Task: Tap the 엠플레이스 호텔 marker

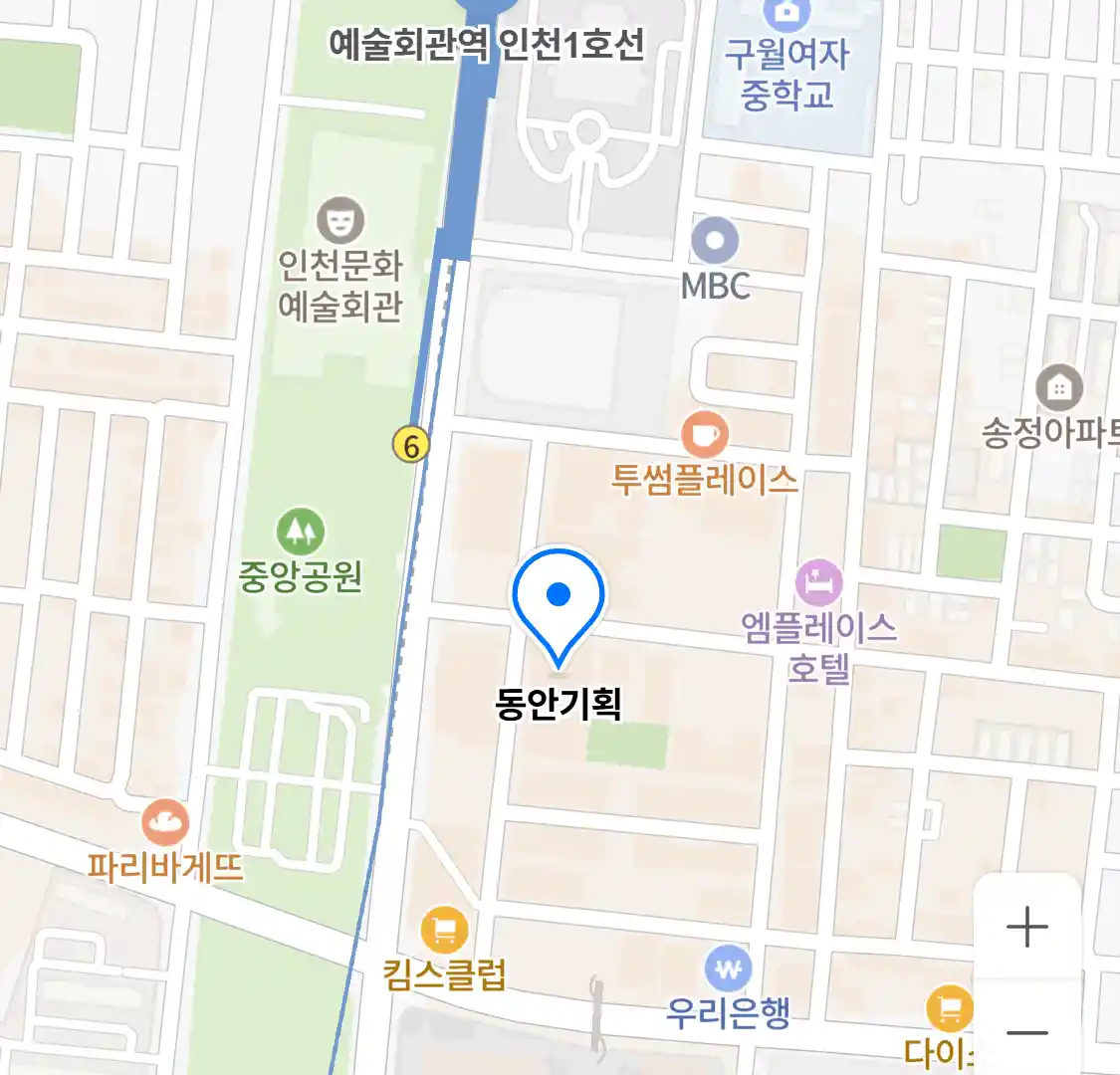Action: pyautogui.click(x=818, y=583)
